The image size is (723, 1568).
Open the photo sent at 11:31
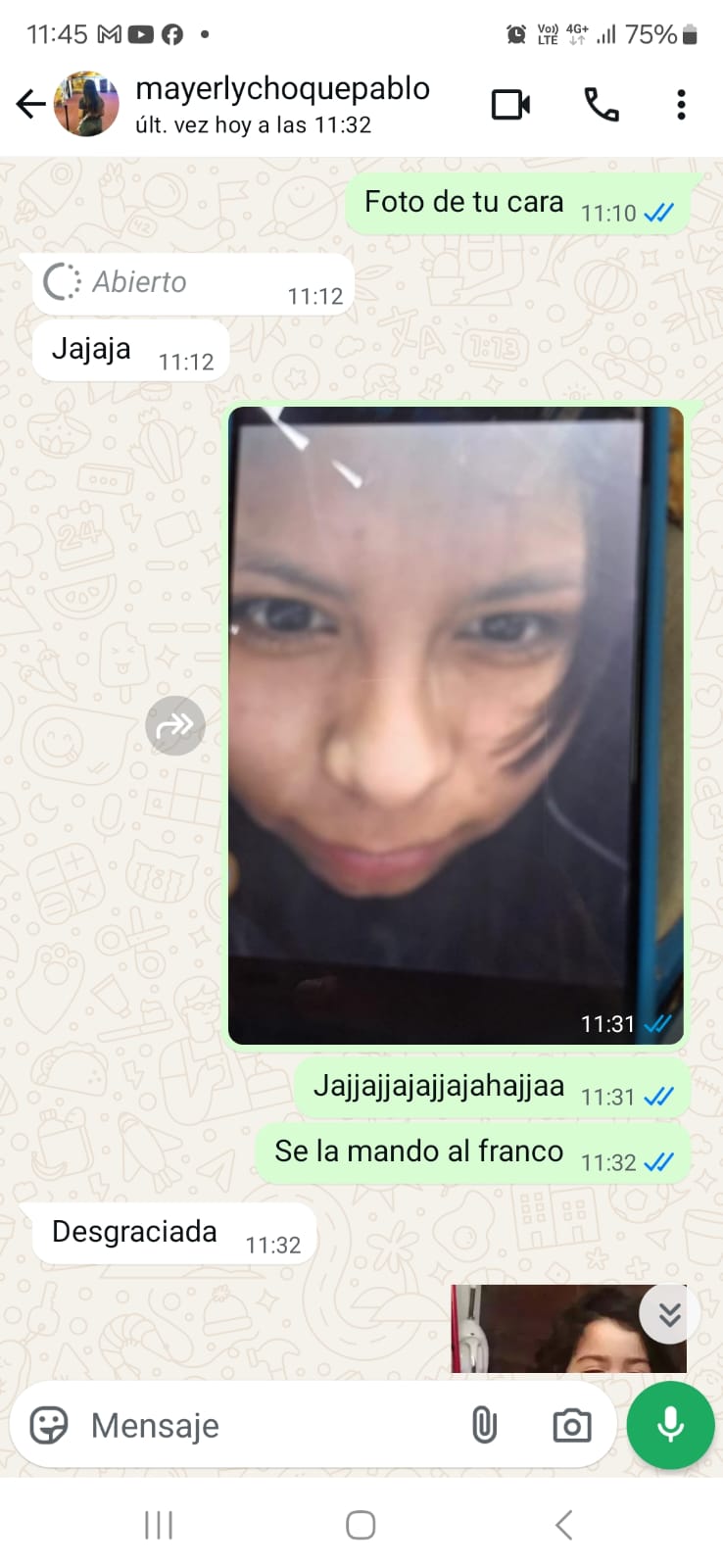tap(456, 725)
